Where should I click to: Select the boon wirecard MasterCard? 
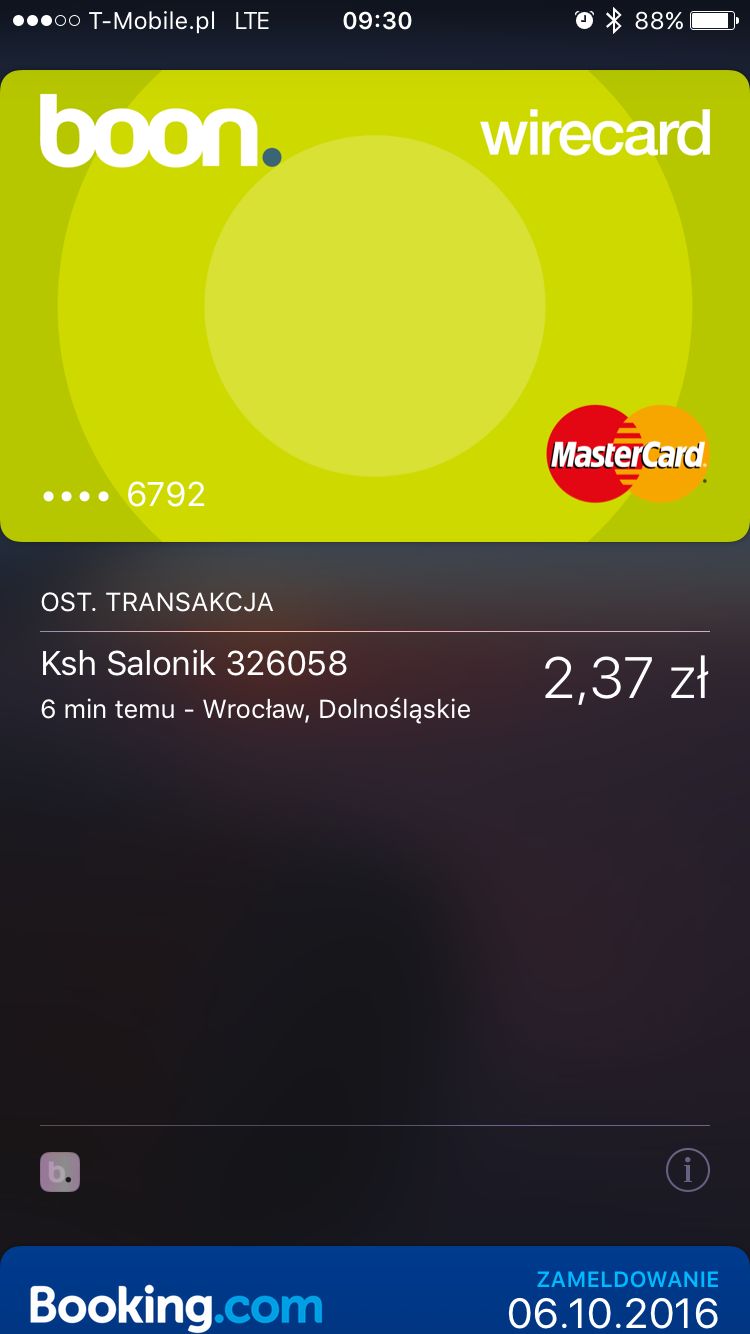[x=375, y=305]
